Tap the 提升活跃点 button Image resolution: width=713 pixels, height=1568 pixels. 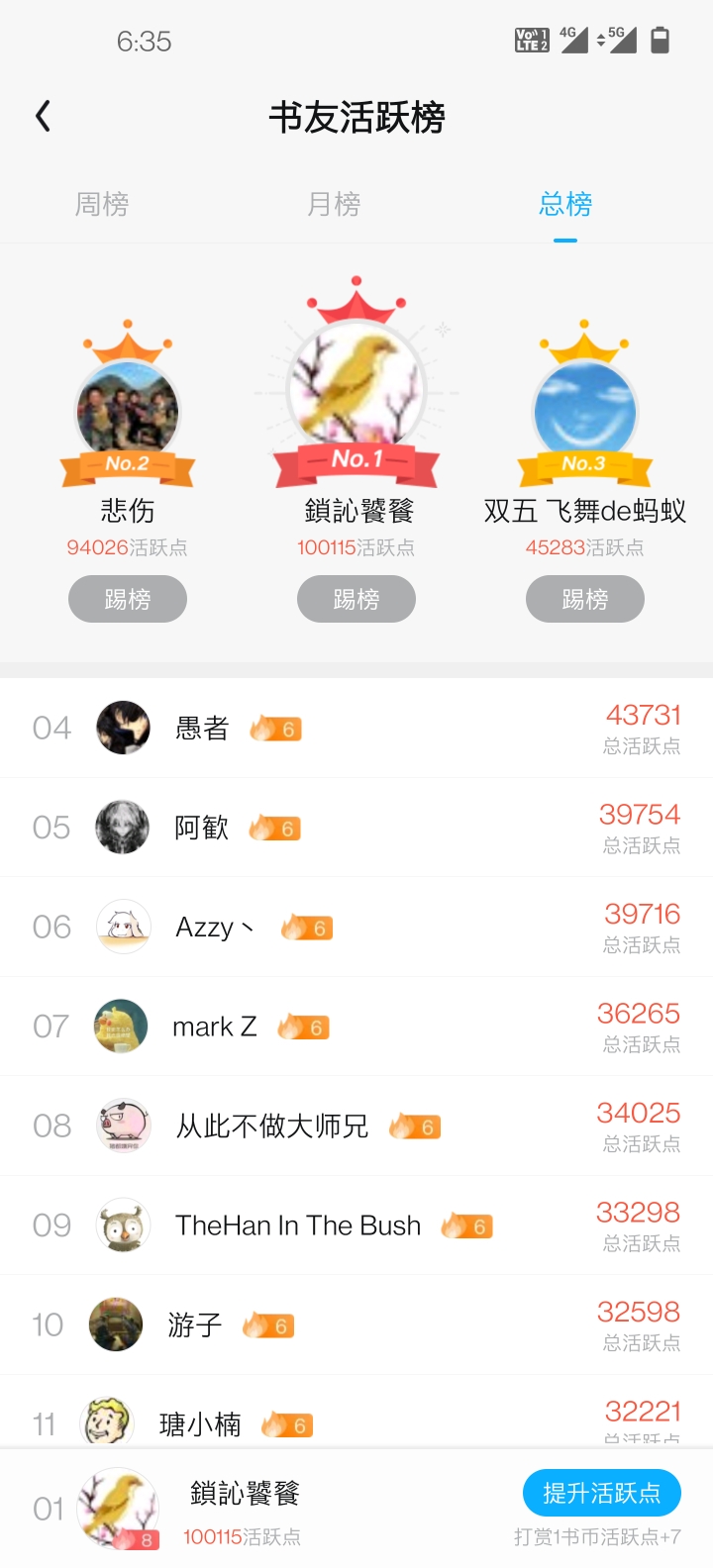(601, 1493)
